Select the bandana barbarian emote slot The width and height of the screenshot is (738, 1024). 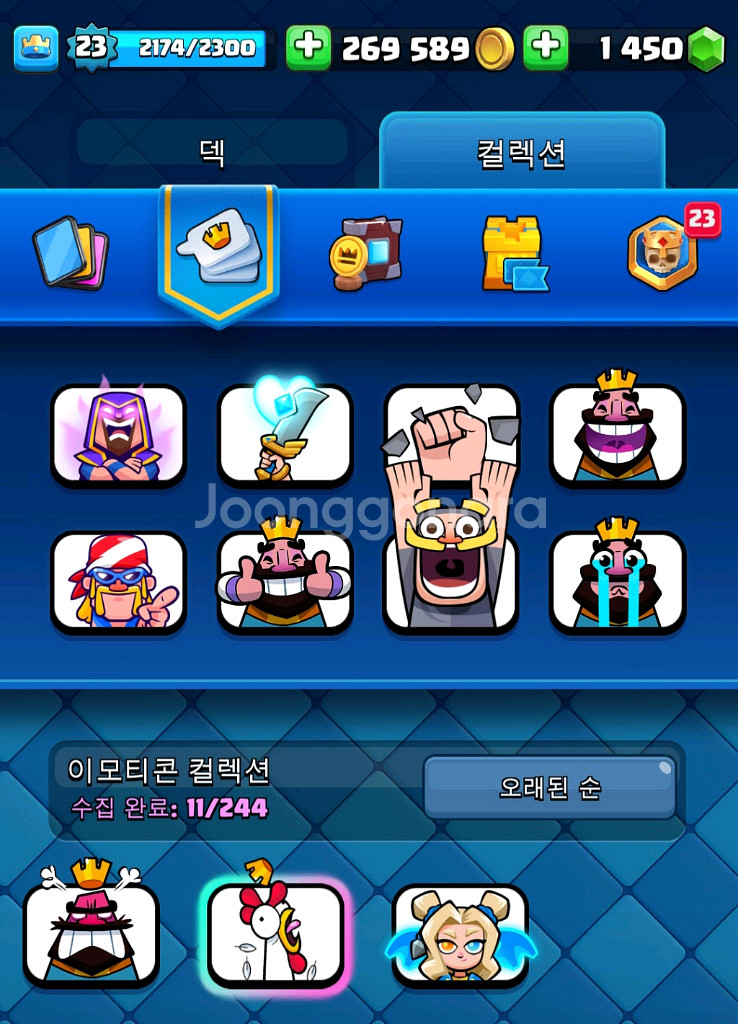coord(119,581)
